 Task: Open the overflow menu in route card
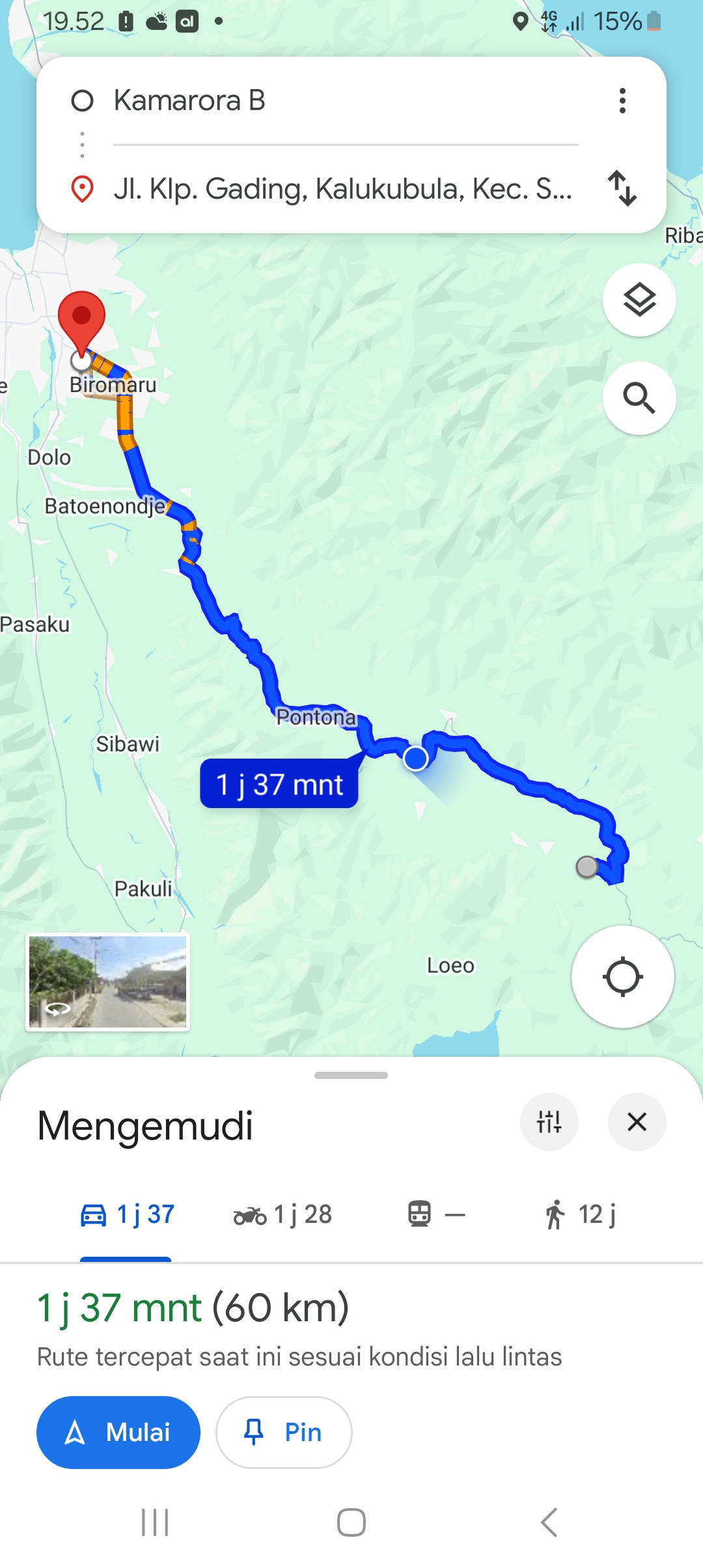click(622, 101)
